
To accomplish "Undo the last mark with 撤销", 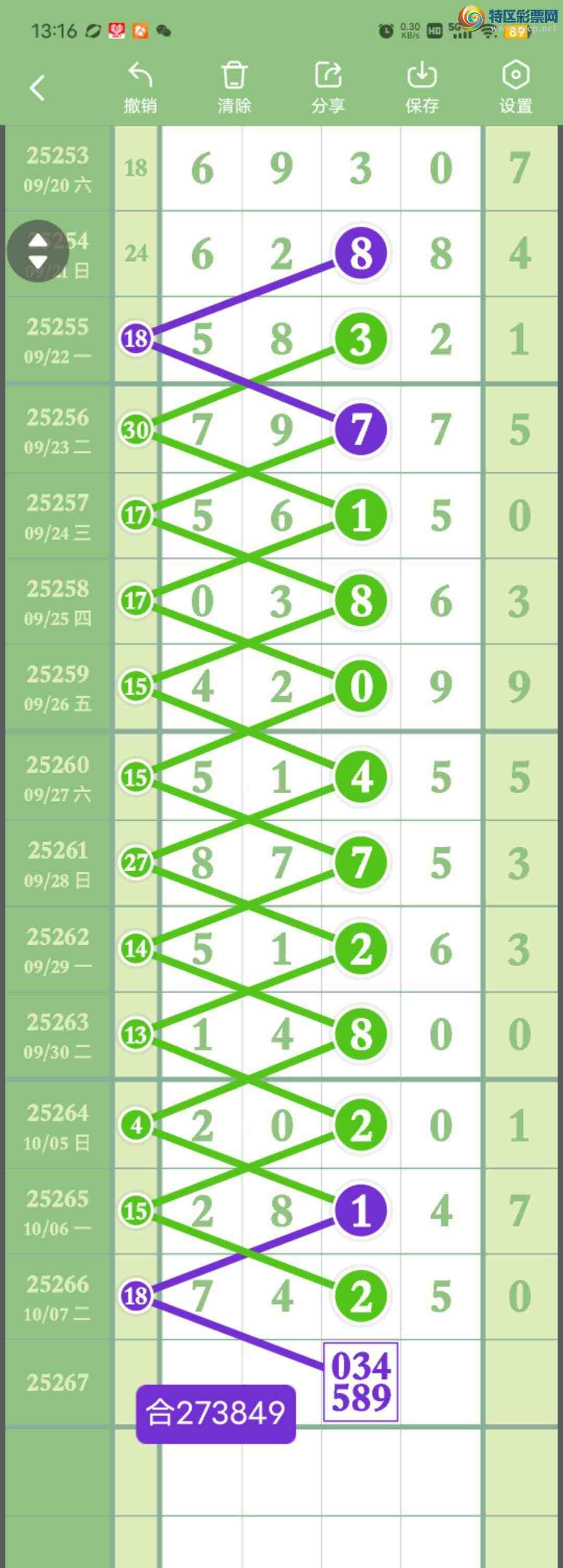I will 141,88.
